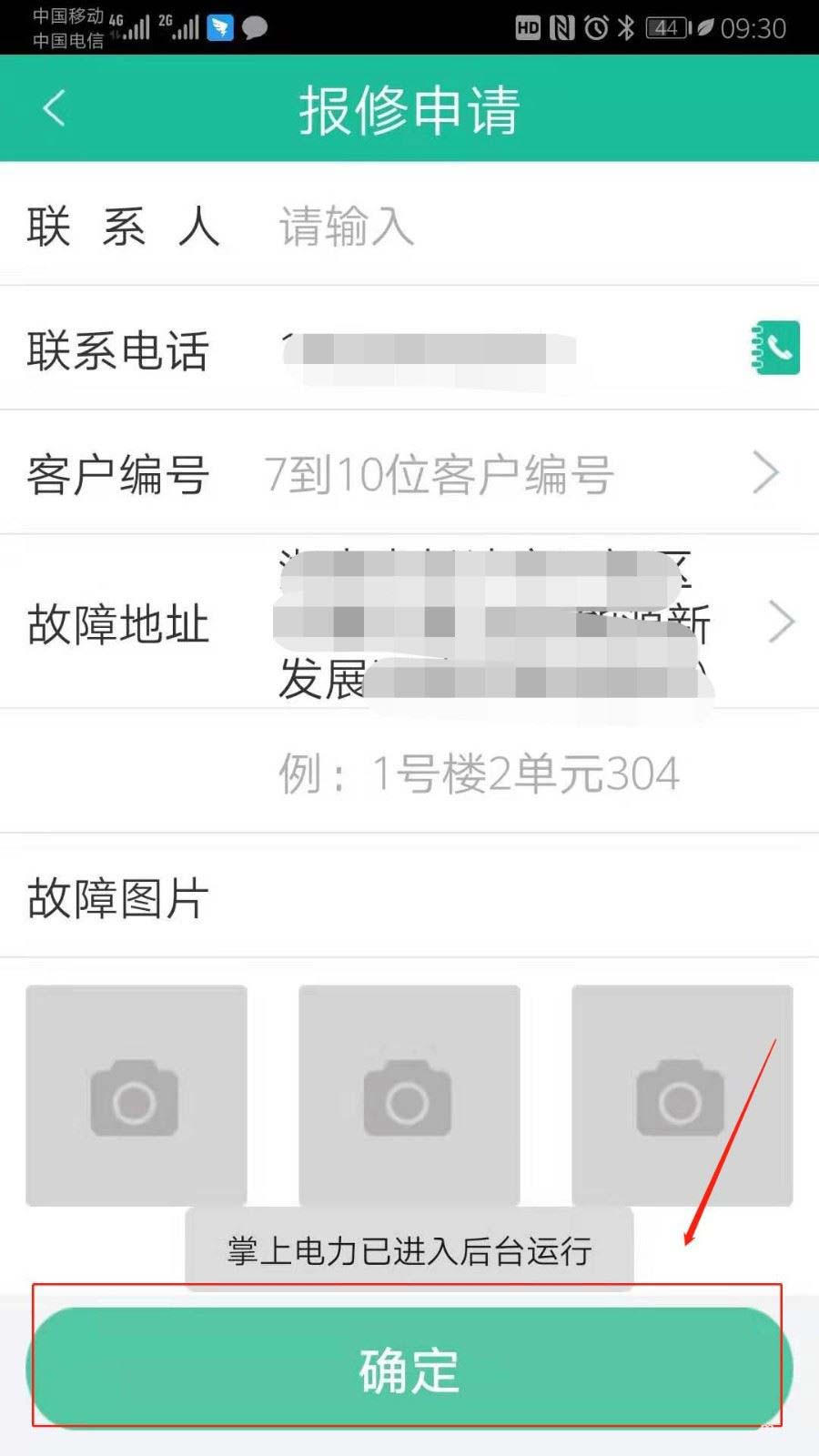Add the third 故障图片 photo
The image size is (819, 1456).
coord(682,1096)
